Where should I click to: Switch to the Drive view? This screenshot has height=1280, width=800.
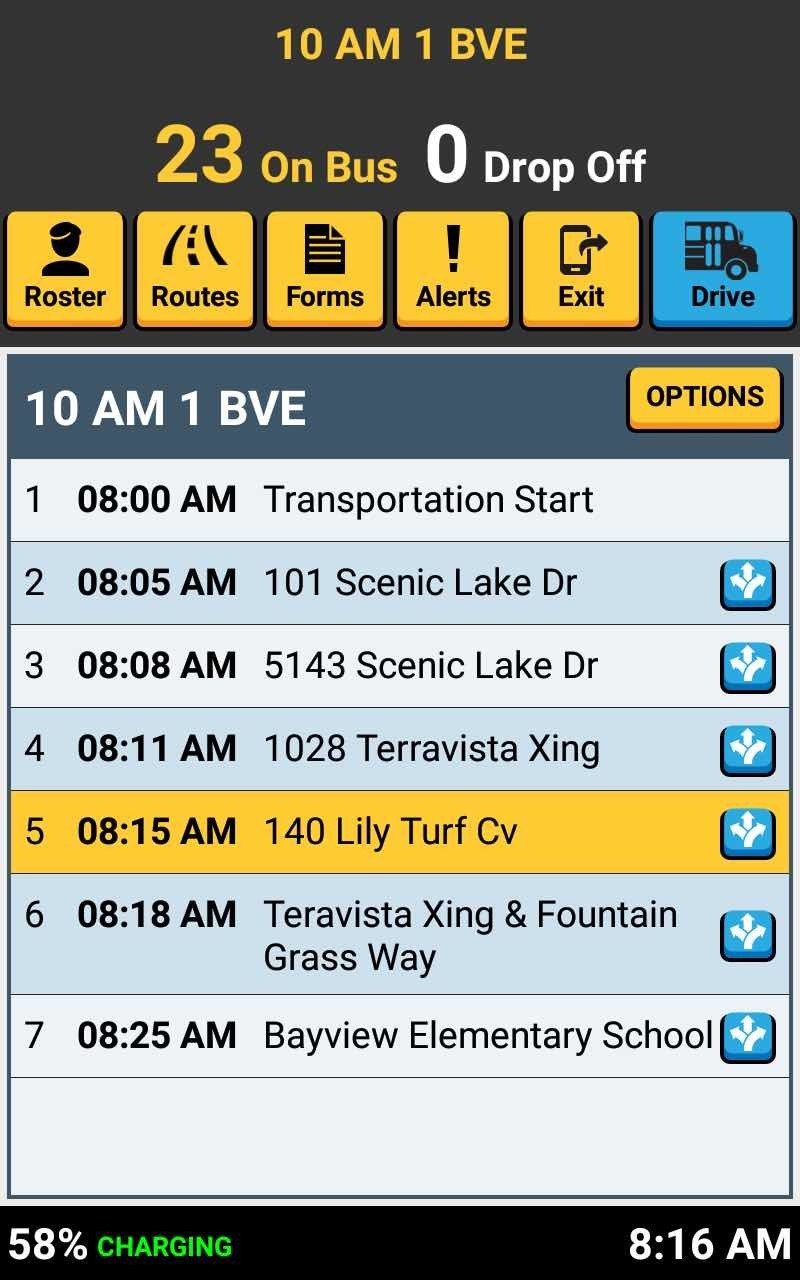click(x=722, y=268)
